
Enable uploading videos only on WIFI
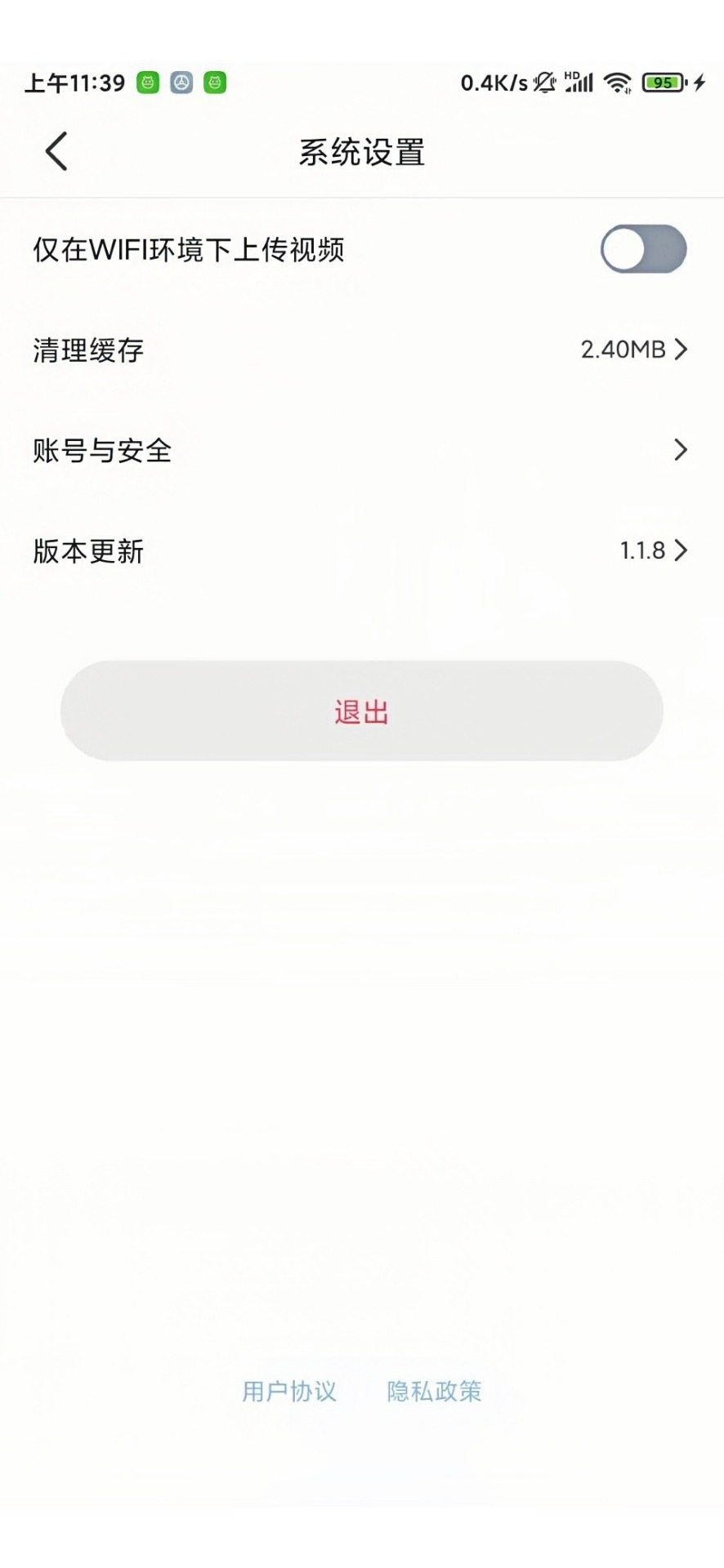coord(644,249)
